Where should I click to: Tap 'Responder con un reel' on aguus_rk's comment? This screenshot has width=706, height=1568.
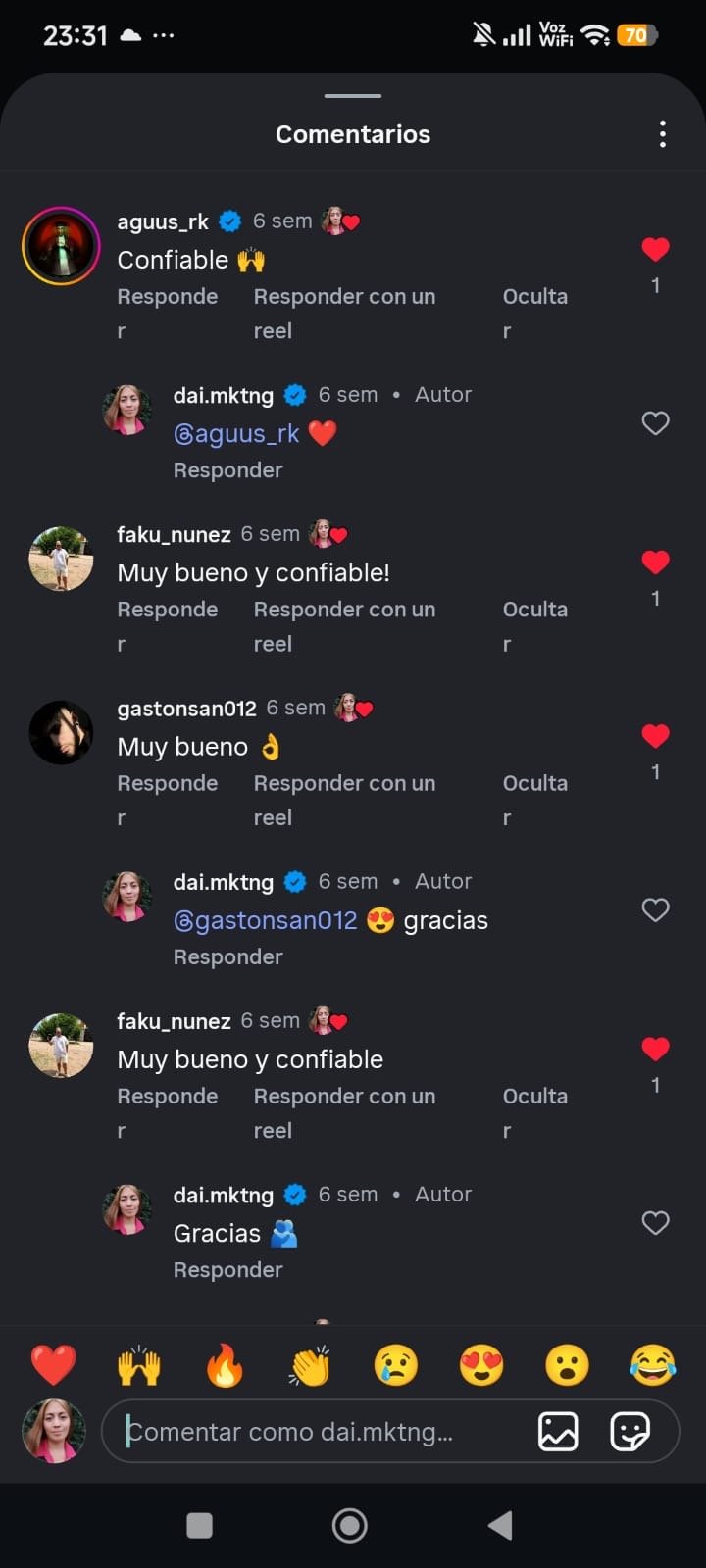(x=344, y=312)
